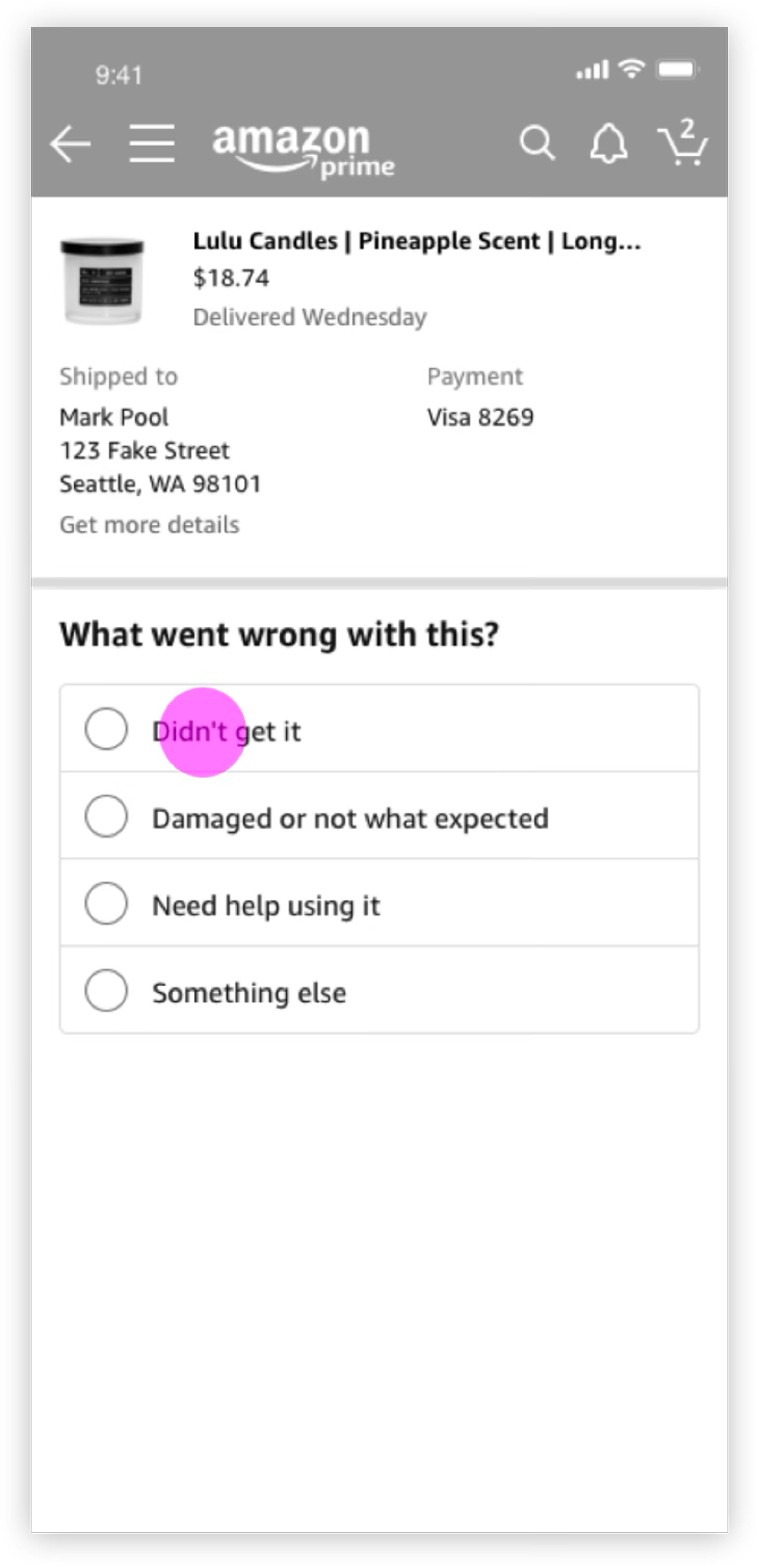Go back using the arrow icon
This screenshot has height=1568, width=759.
coord(70,144)
